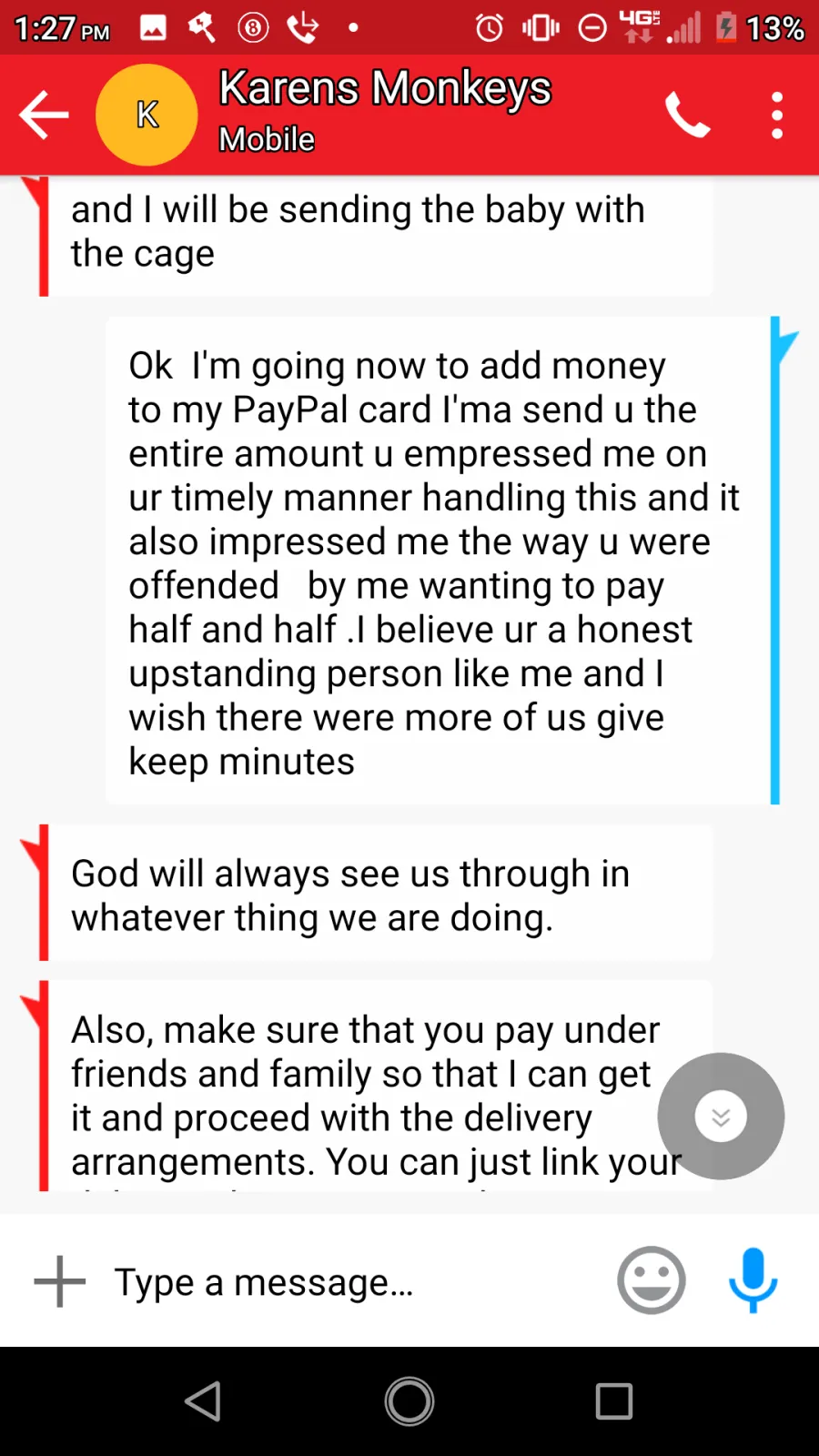The width and height of the screenshot is (819, 1456).
Task: Open recent apps from navigation bar
Action: pos(614,1401)
